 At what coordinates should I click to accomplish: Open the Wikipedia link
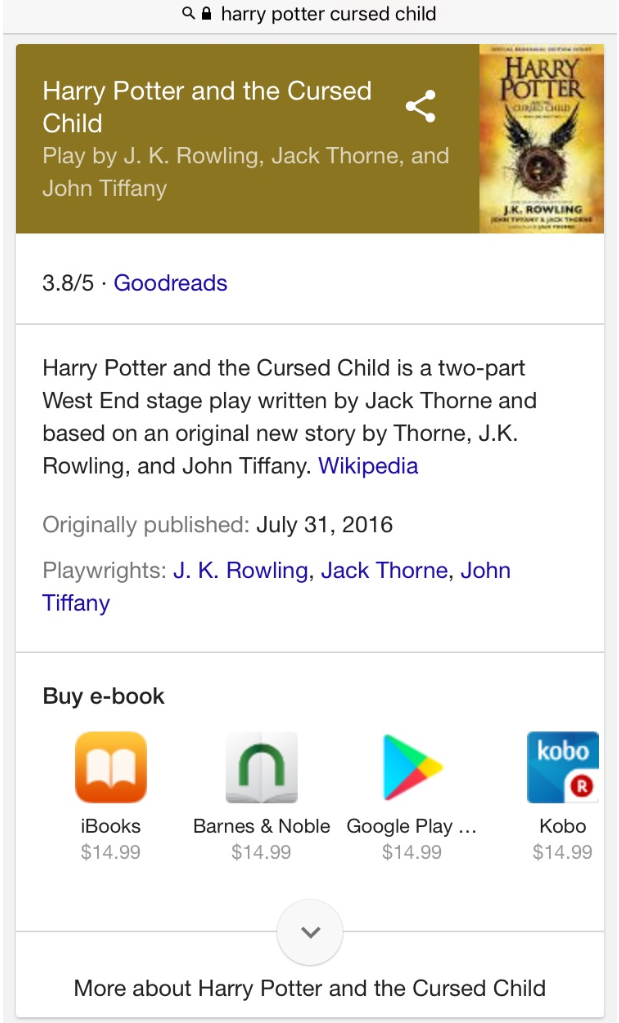pyautogui.click(x=368, y=466)
